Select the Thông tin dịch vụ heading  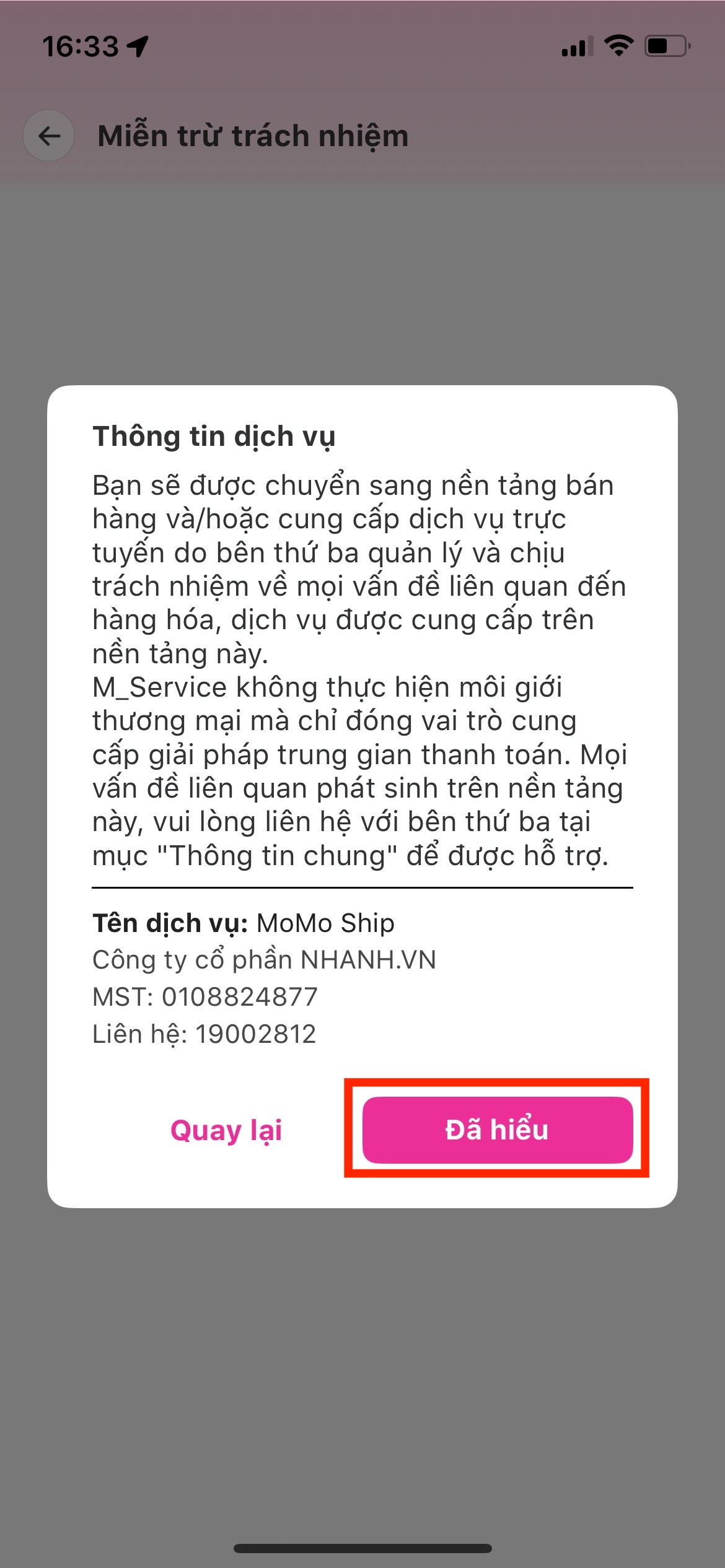coord(214,435)
